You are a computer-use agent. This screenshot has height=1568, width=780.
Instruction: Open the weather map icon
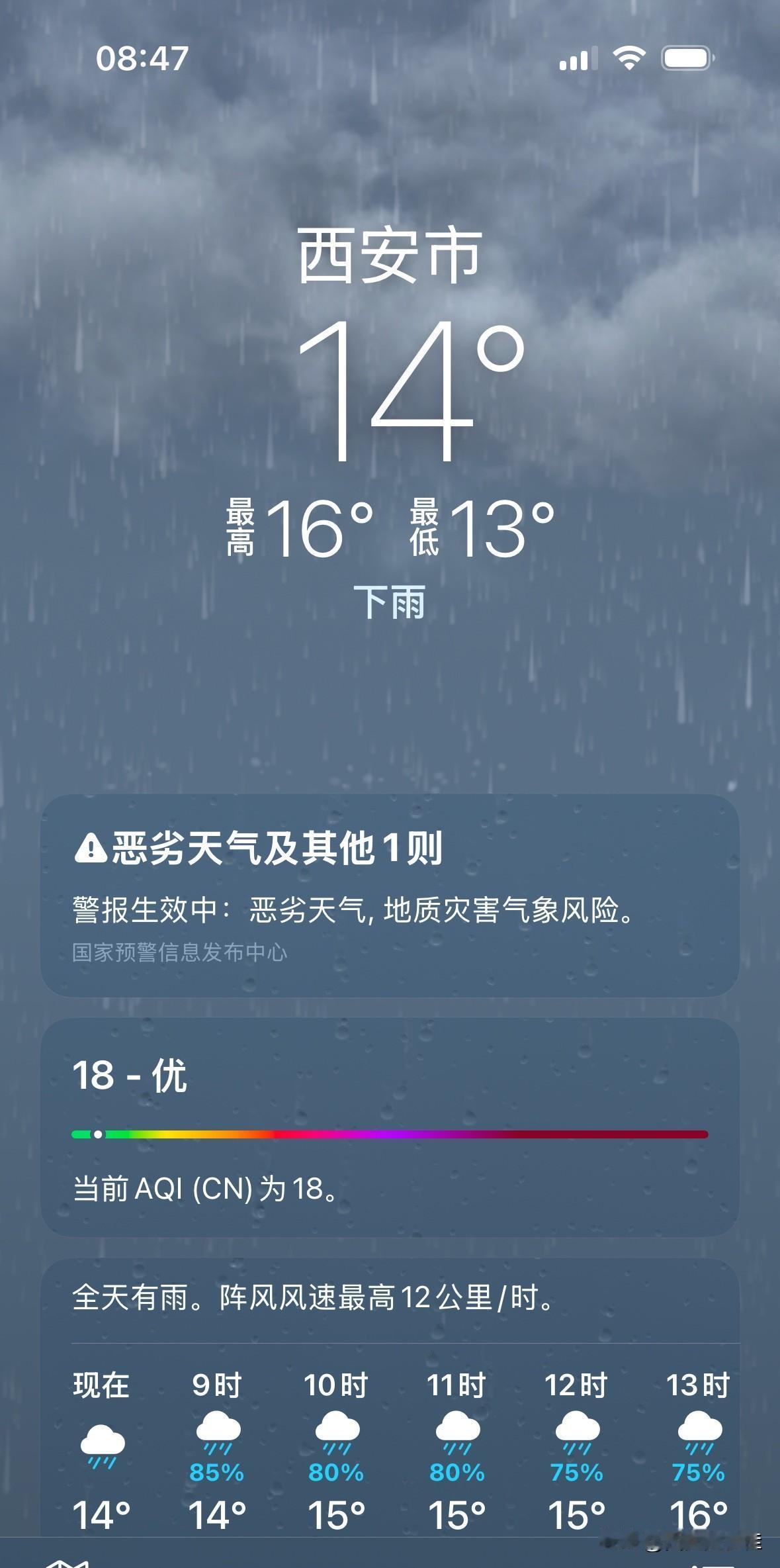pyautogui.click(x=66, y=1563)
